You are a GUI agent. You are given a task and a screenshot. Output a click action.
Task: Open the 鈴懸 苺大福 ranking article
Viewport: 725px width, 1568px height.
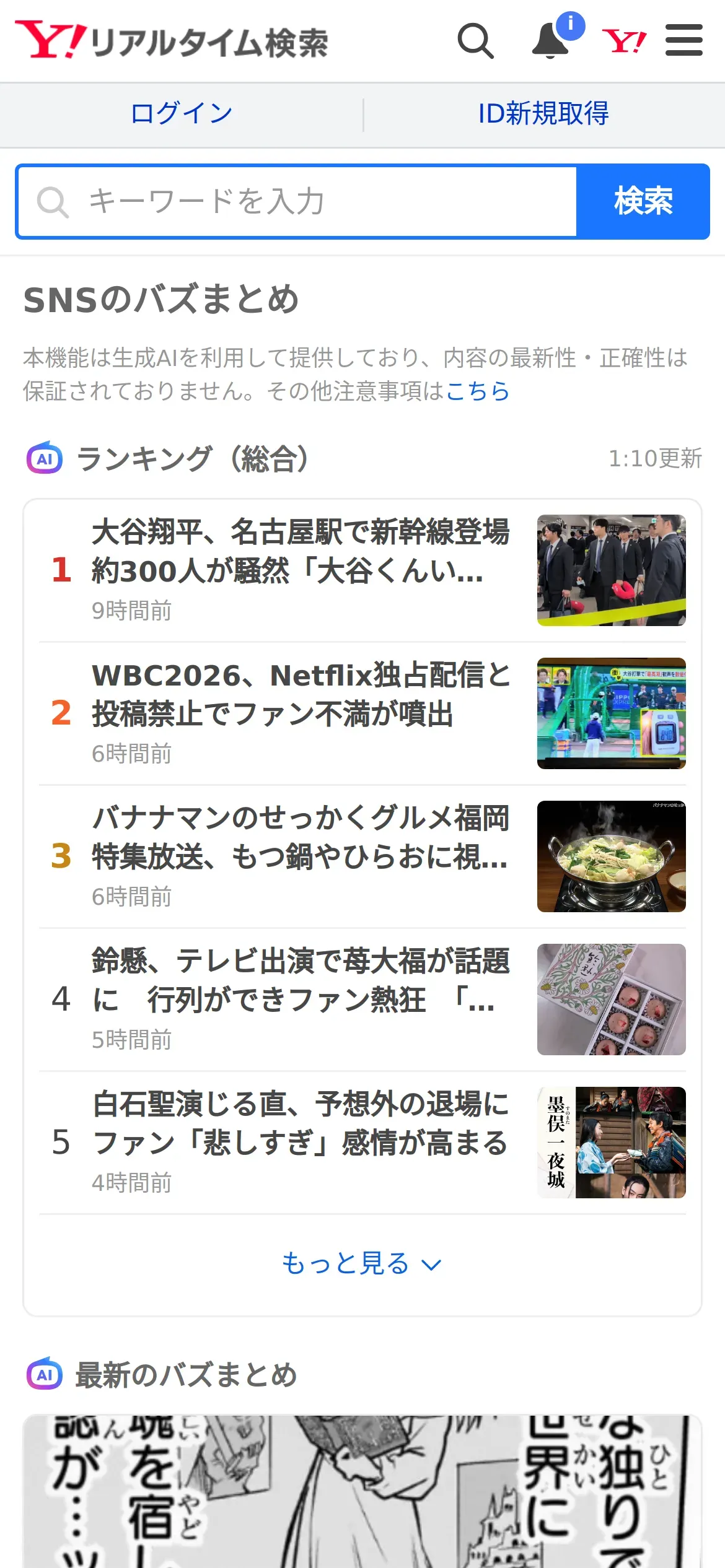click(301, 980)
